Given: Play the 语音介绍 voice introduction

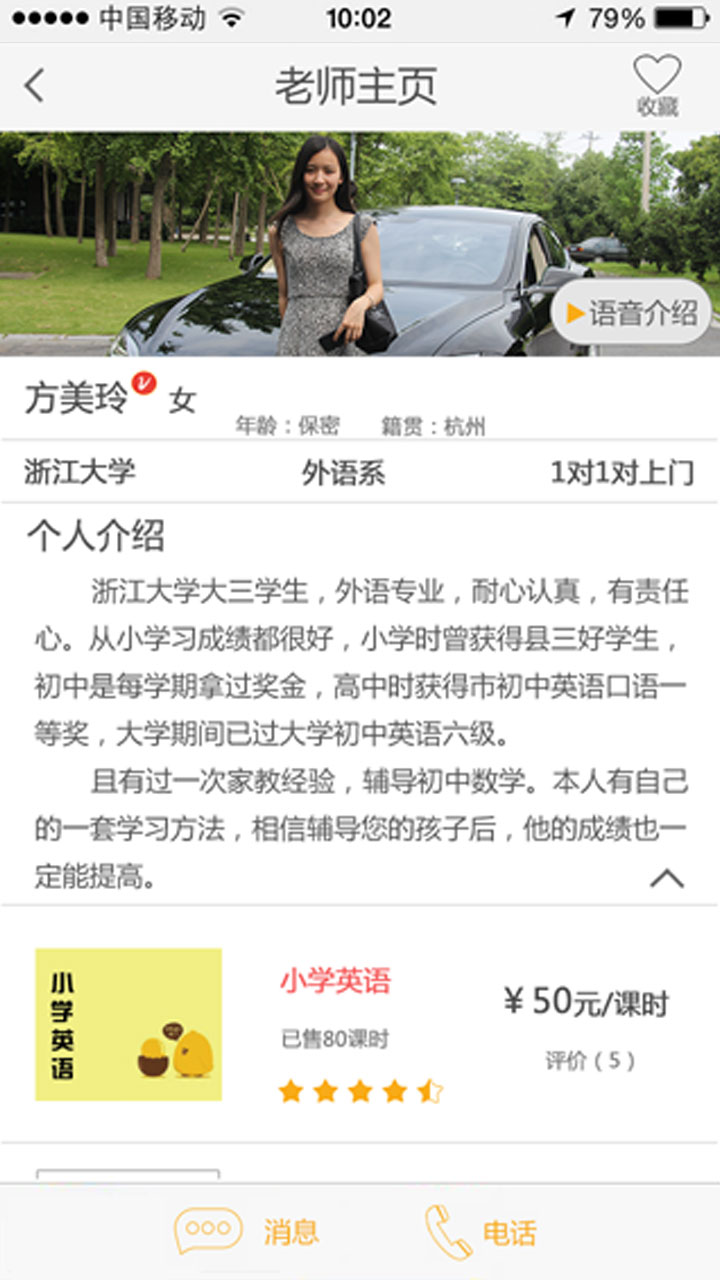Looking at the screenshot, I should click(631, 311).
